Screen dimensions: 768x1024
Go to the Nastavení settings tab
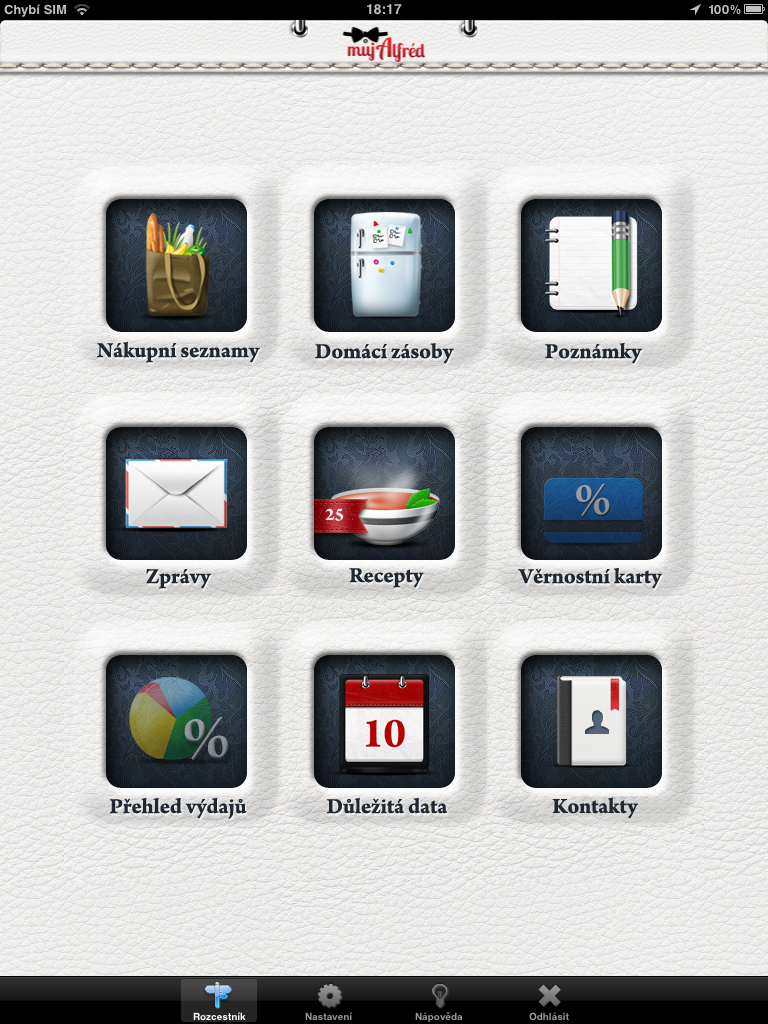click(329, 1001)
